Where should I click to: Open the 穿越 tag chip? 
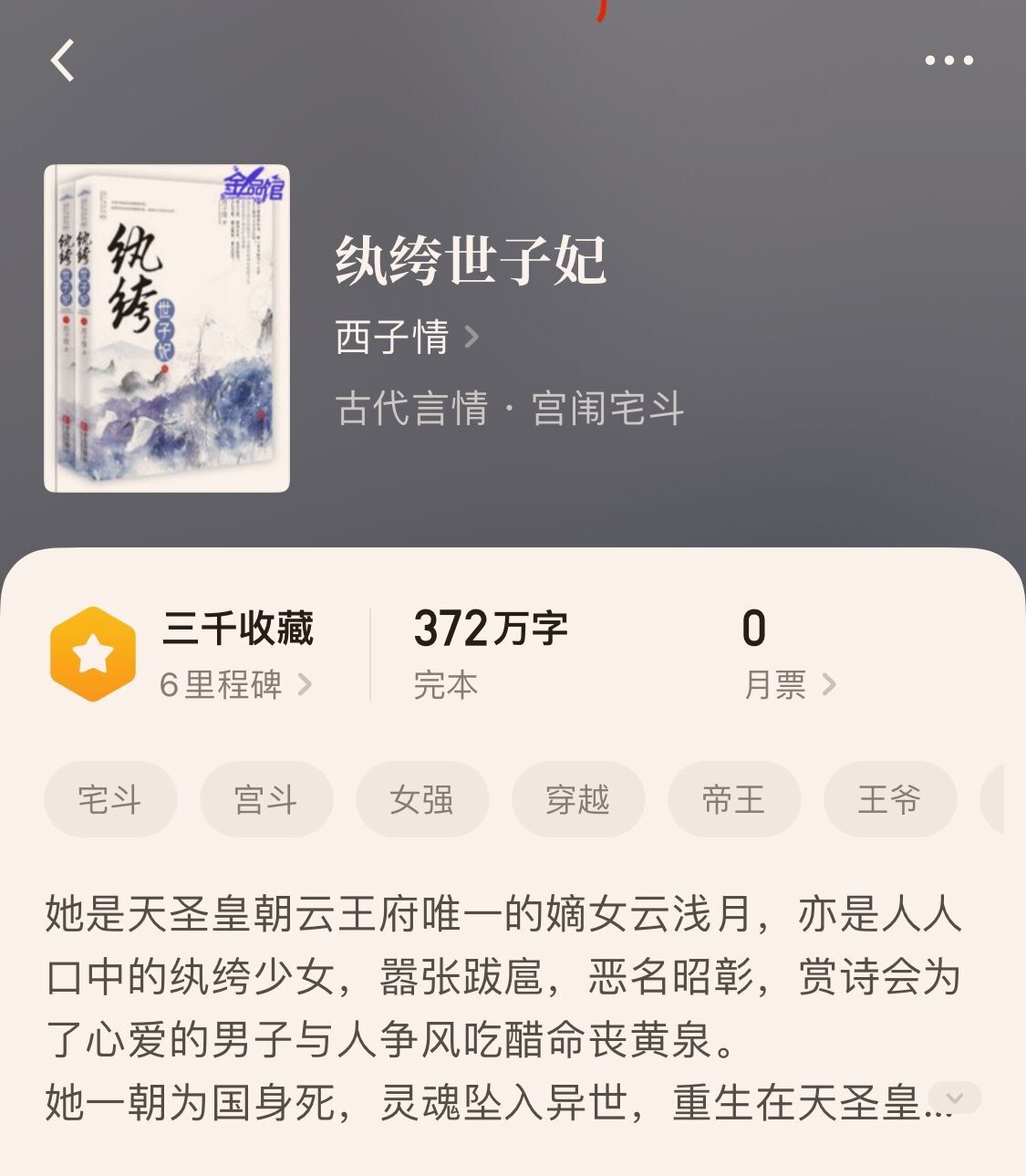577,799
